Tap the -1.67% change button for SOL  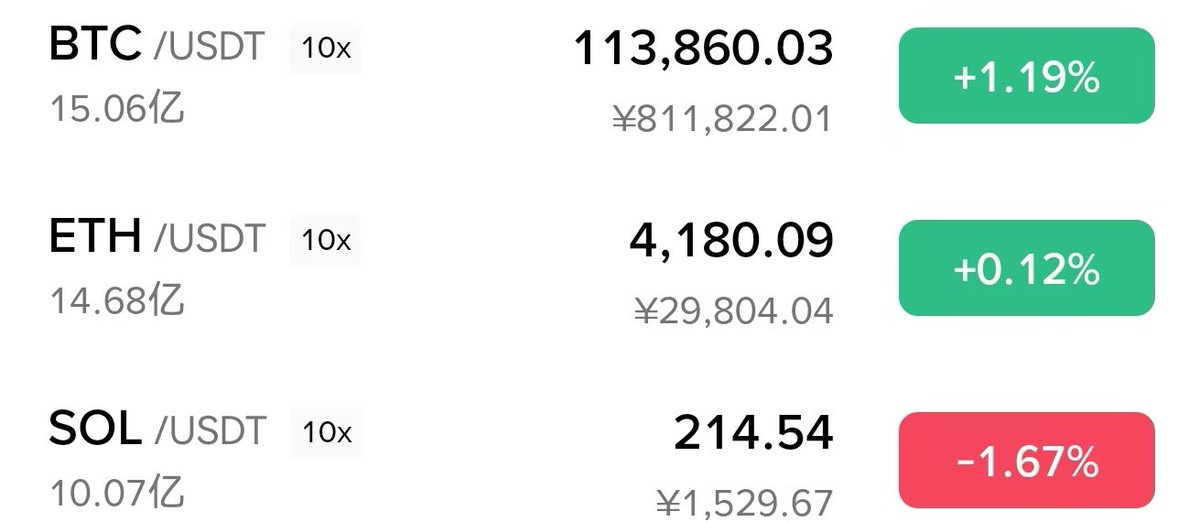[x=1026, y=460]
